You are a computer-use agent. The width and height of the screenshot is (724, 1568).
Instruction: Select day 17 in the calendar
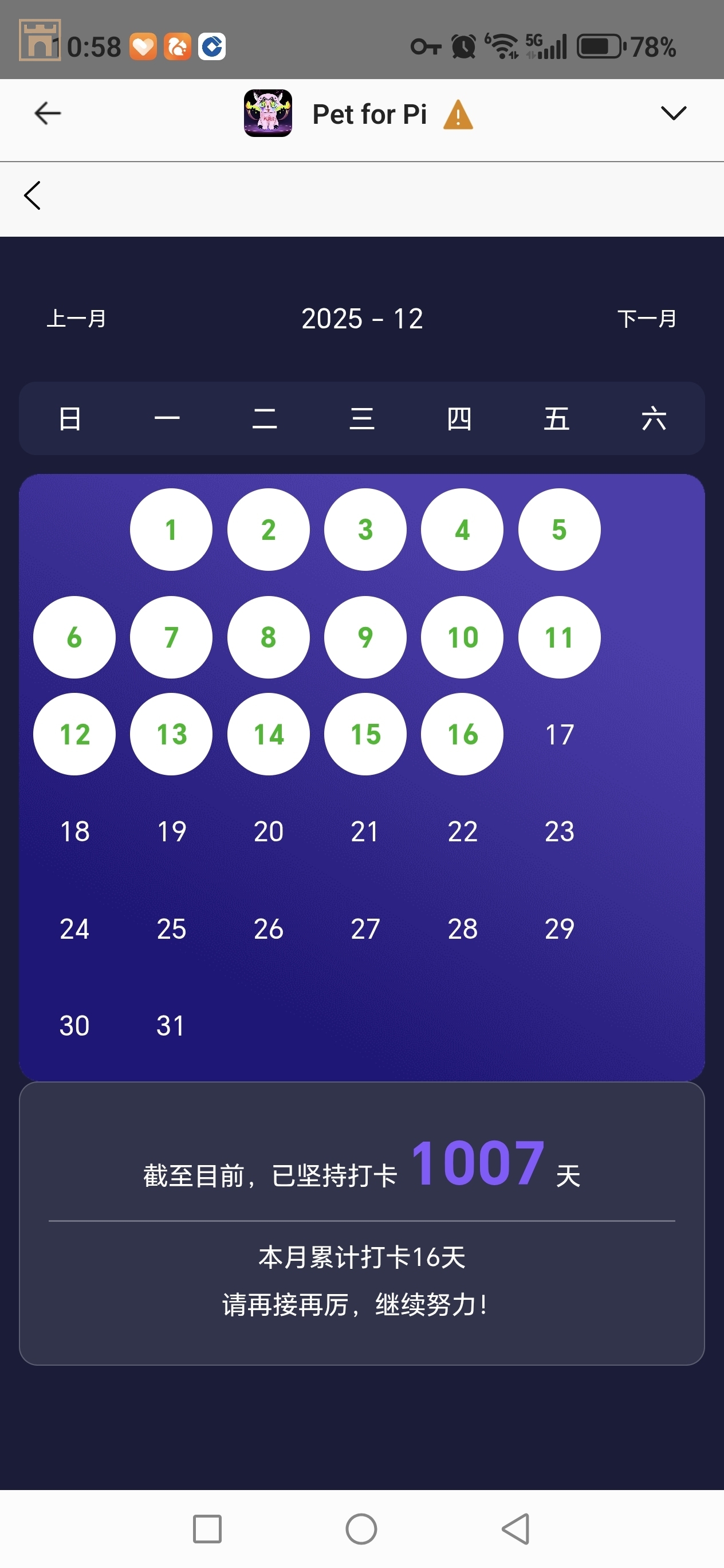pos(559,734)
